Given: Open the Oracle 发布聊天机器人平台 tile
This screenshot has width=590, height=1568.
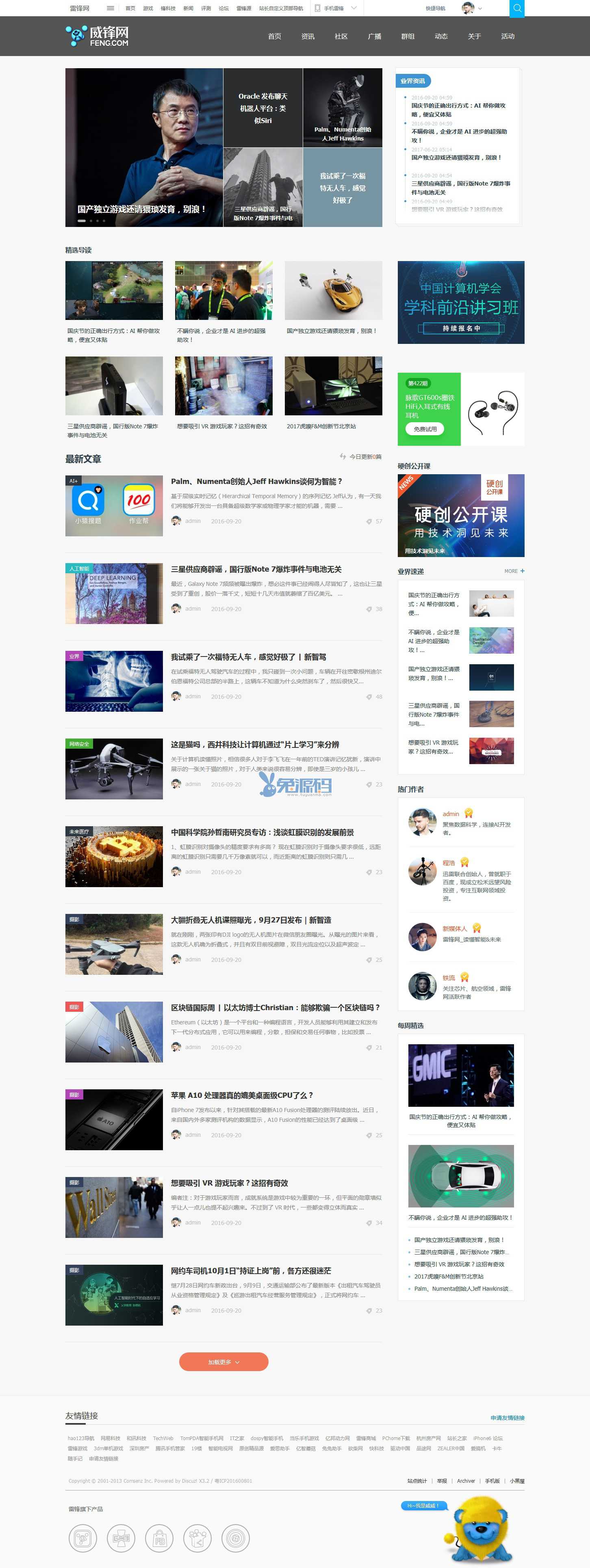Looking at the screenshot, I should pyautogui.click(x=262, y=108).
